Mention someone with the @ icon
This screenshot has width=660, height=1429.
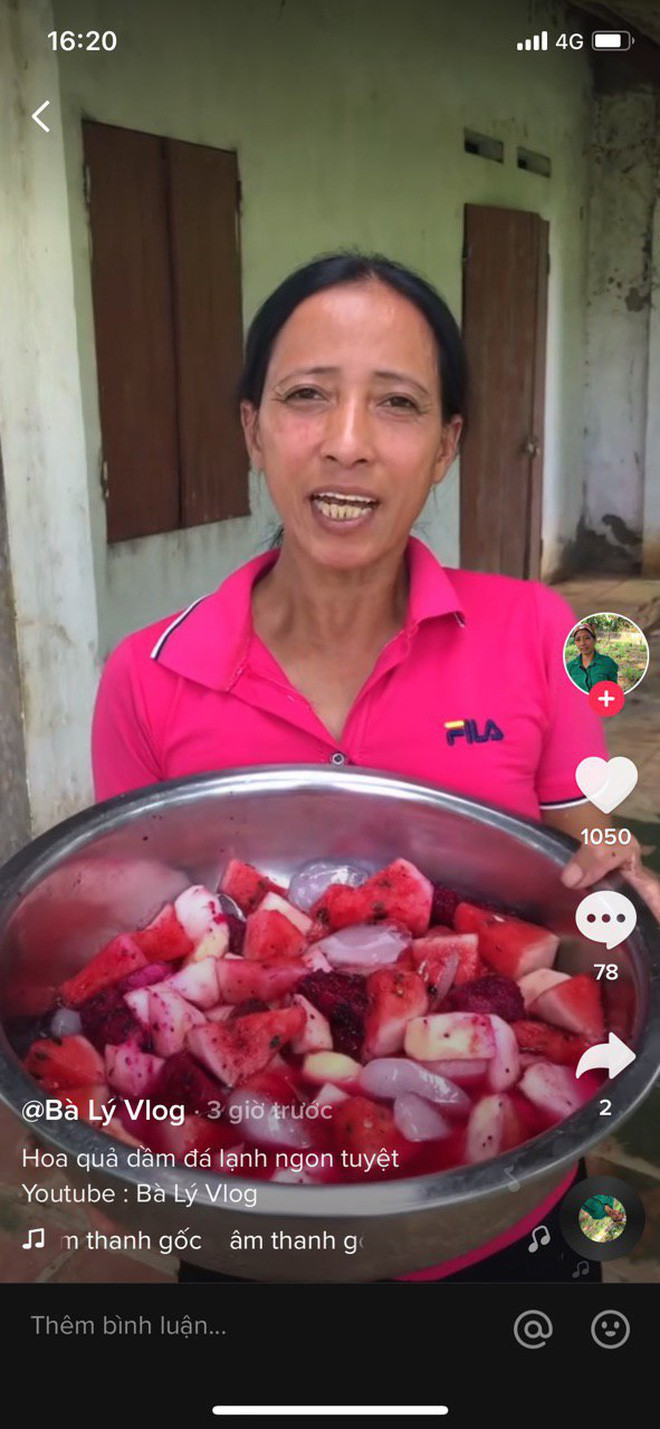pyautogui.click(x=533, y=1329)
